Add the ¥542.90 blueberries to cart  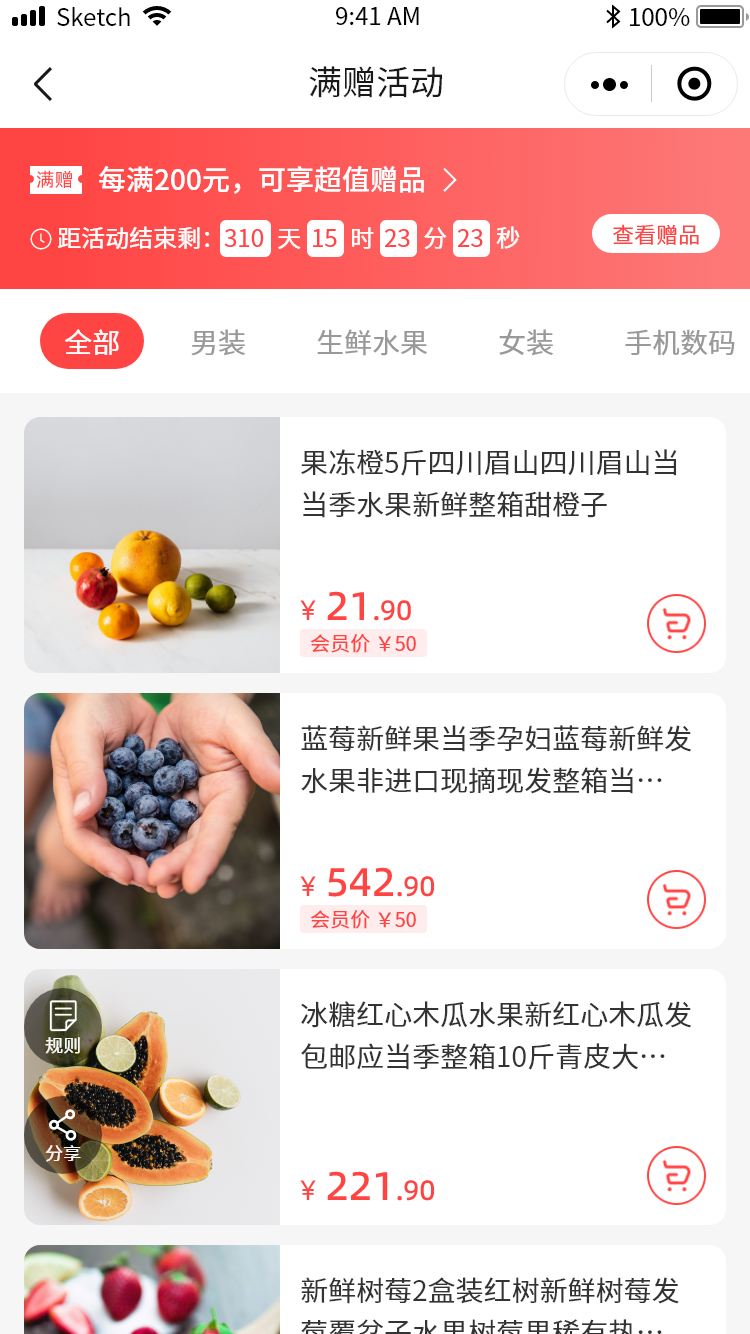point(676,900)
